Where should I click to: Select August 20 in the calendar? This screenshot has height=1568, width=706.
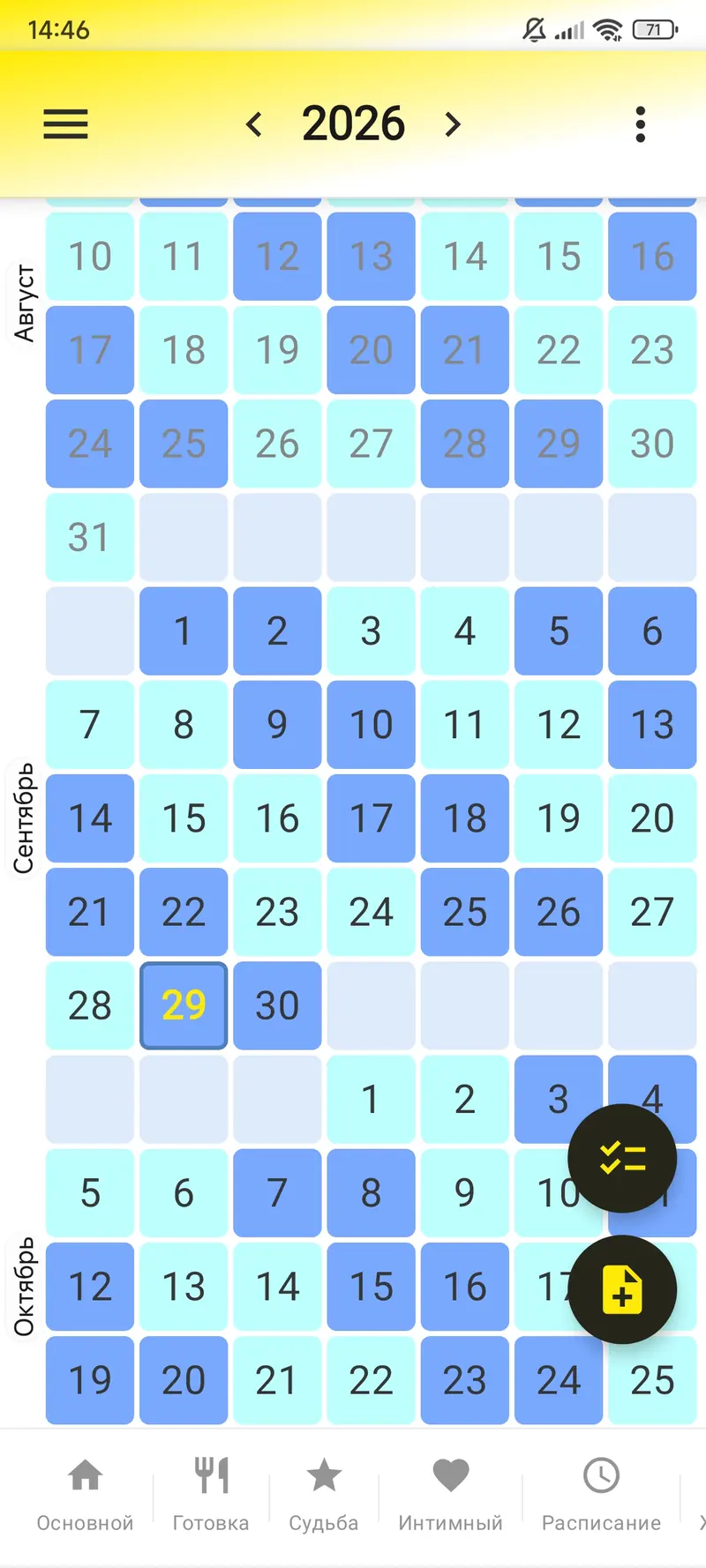371,350
